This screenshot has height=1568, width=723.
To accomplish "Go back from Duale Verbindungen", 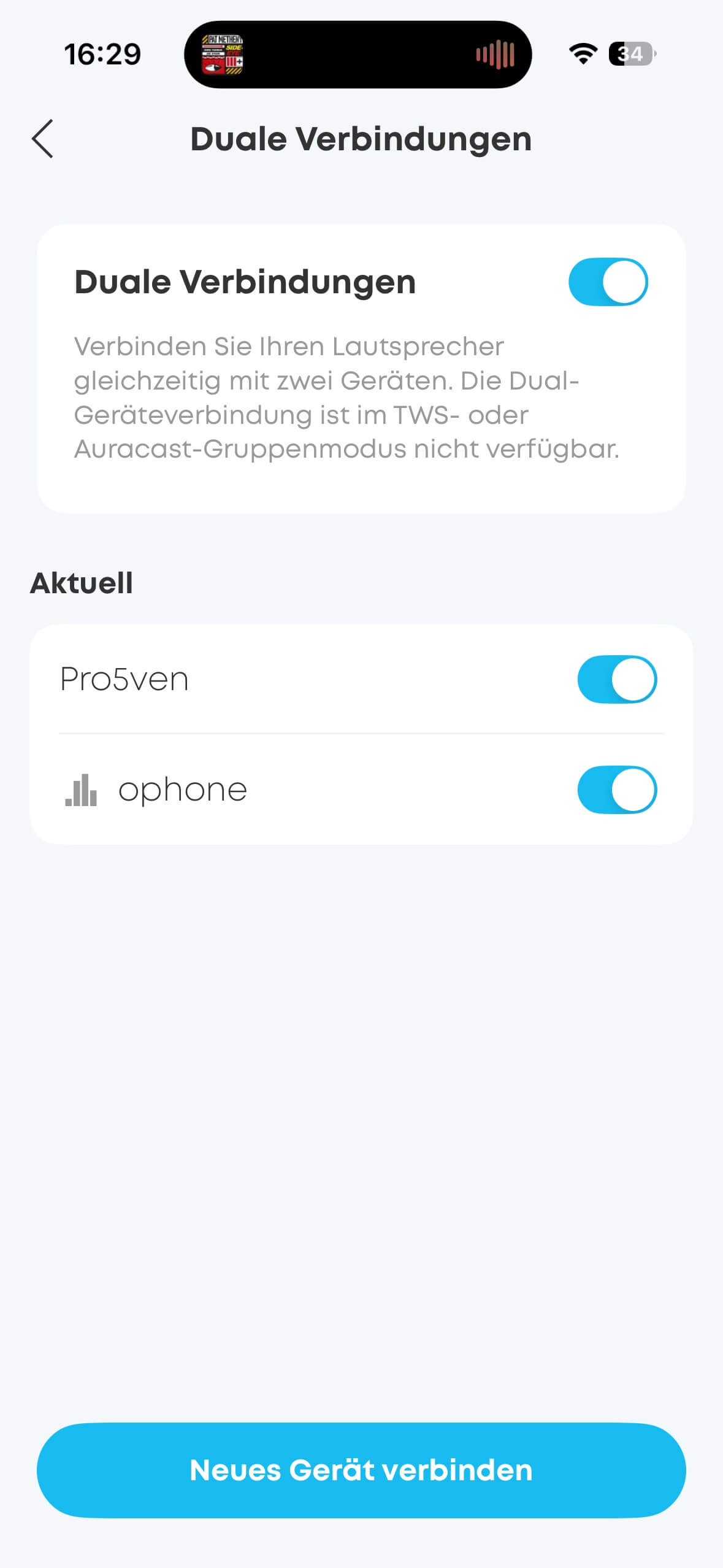I will (x=43, y=139).
